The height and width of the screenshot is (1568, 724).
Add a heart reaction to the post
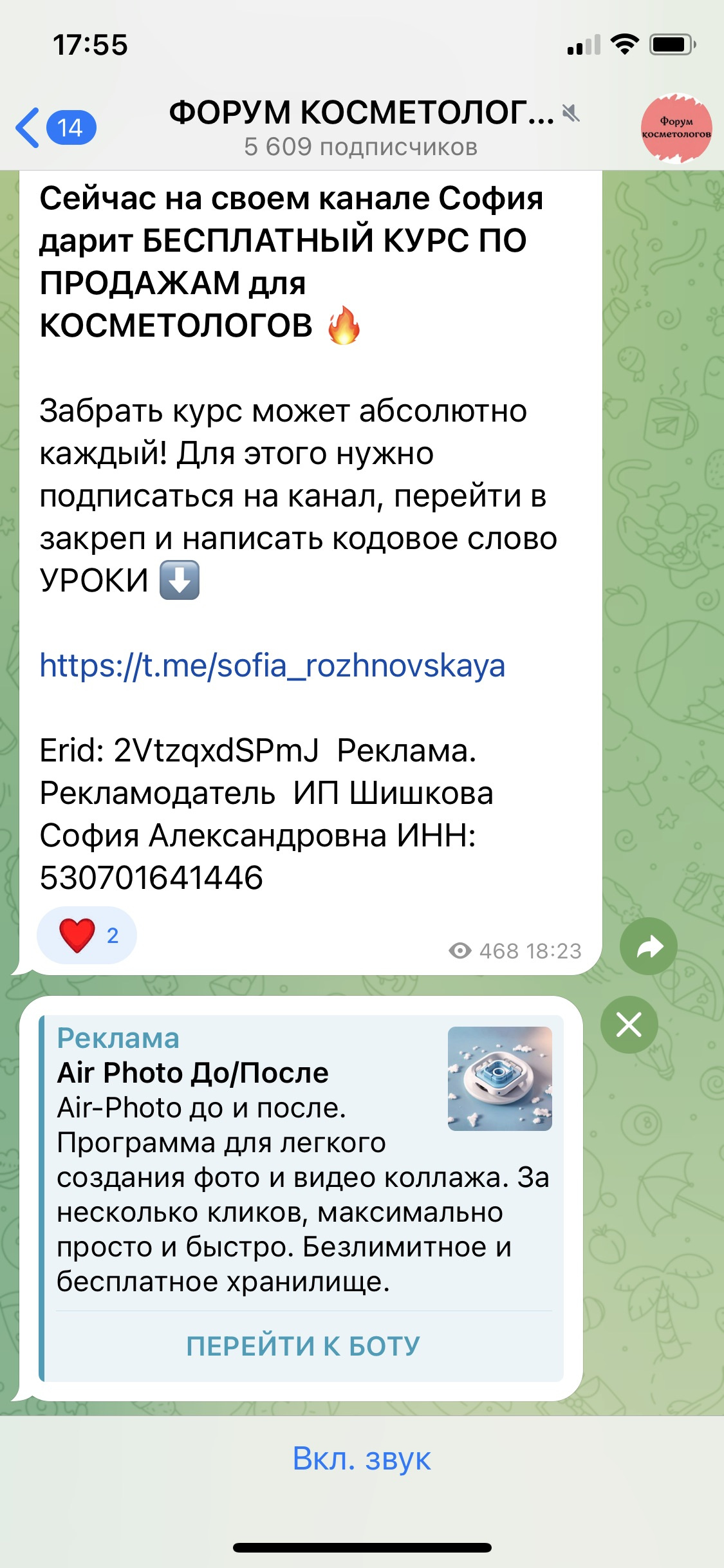pos(87,935)
